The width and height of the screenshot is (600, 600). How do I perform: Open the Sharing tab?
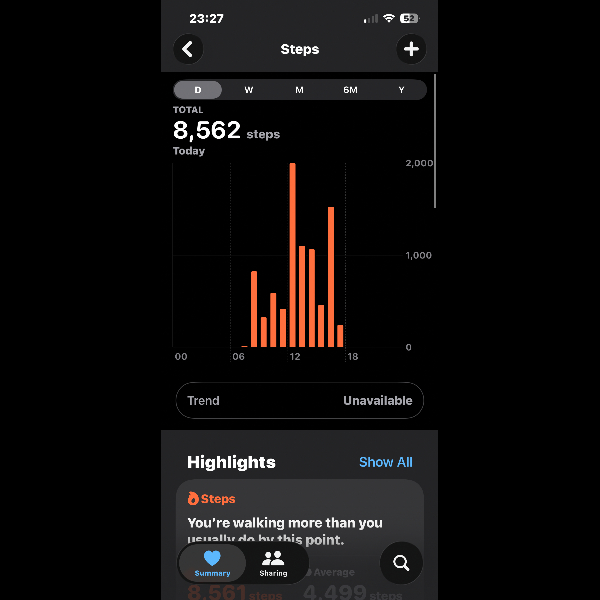click(x=273, y=563)
